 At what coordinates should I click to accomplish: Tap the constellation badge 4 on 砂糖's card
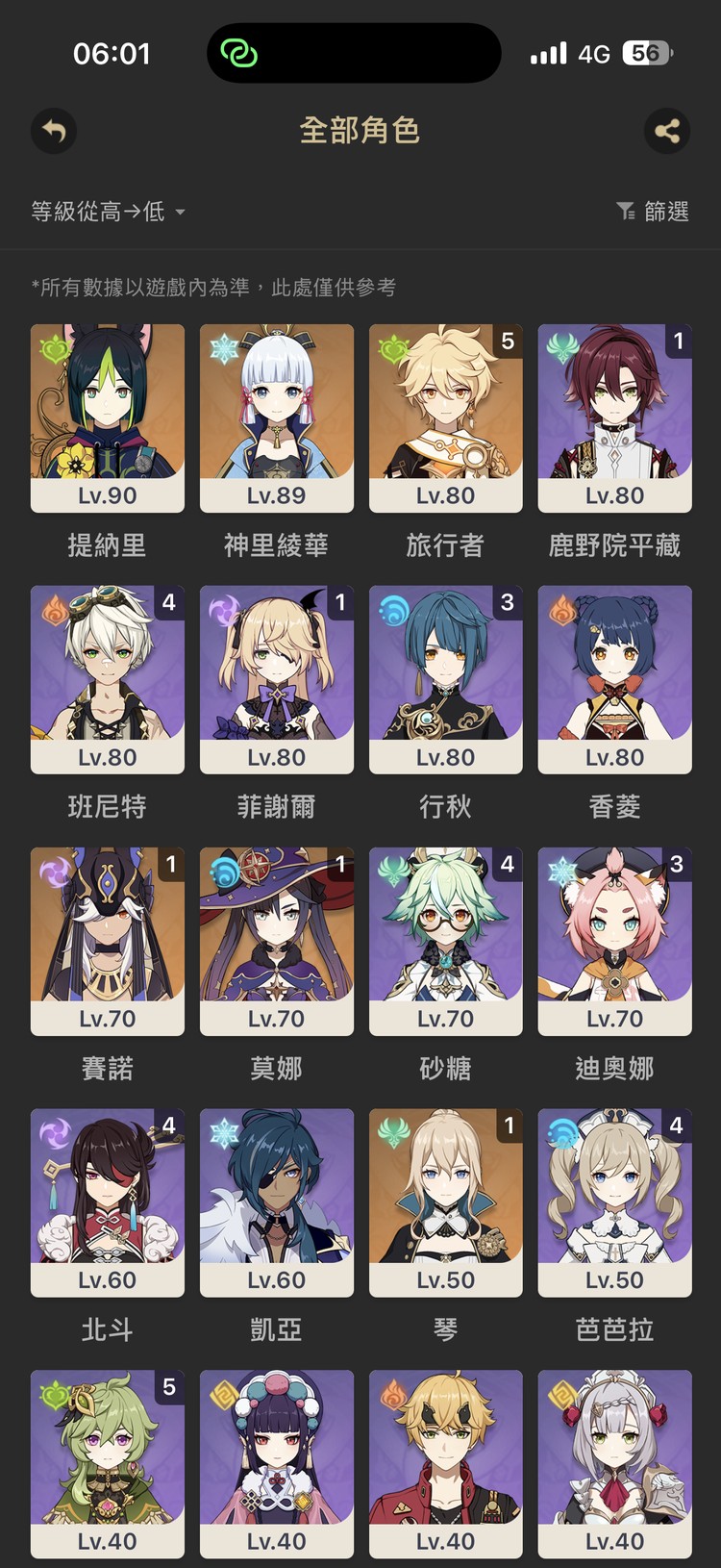[506, 864]
